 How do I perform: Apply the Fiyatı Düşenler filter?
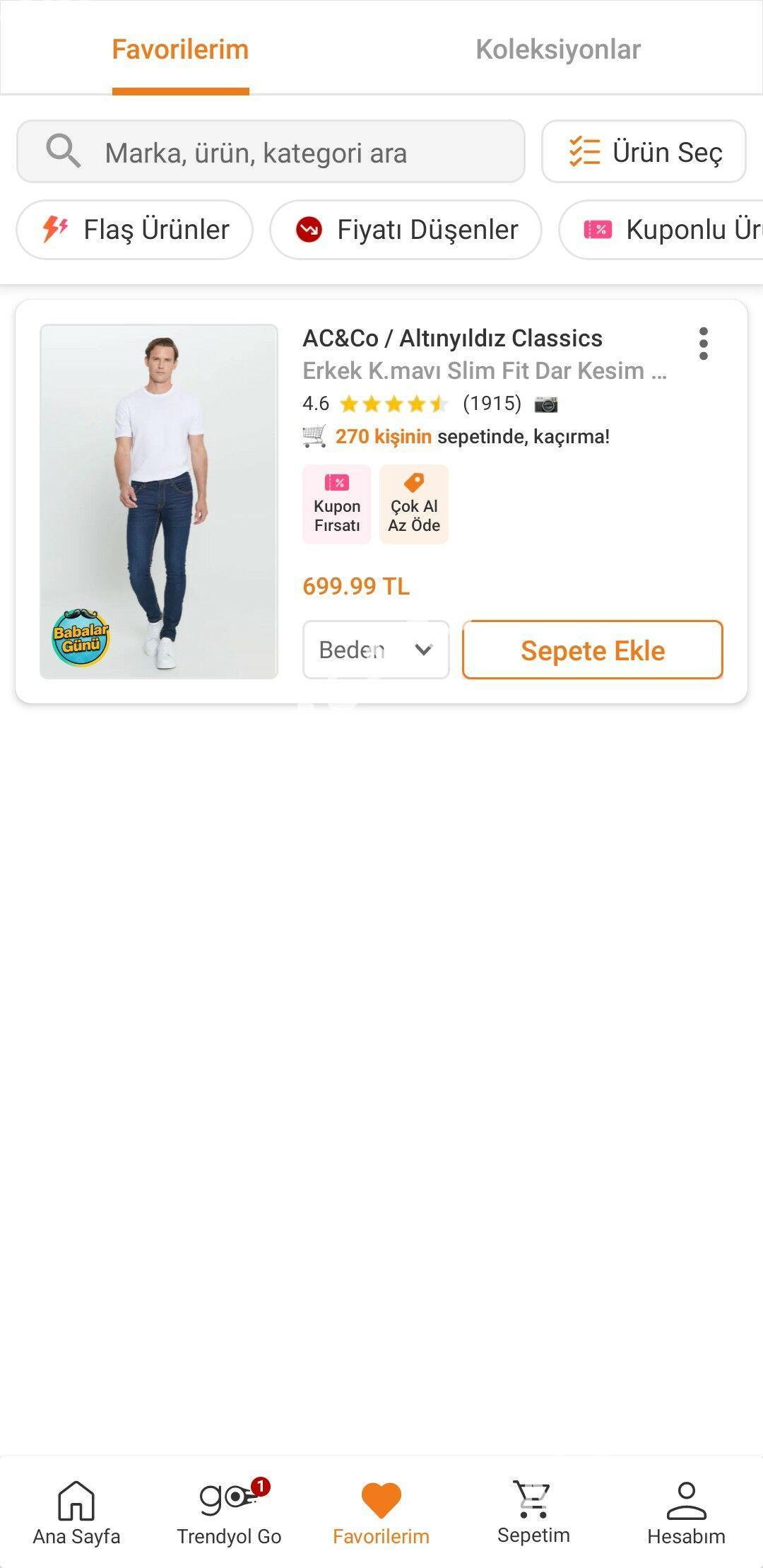click(x=406, y=230)
